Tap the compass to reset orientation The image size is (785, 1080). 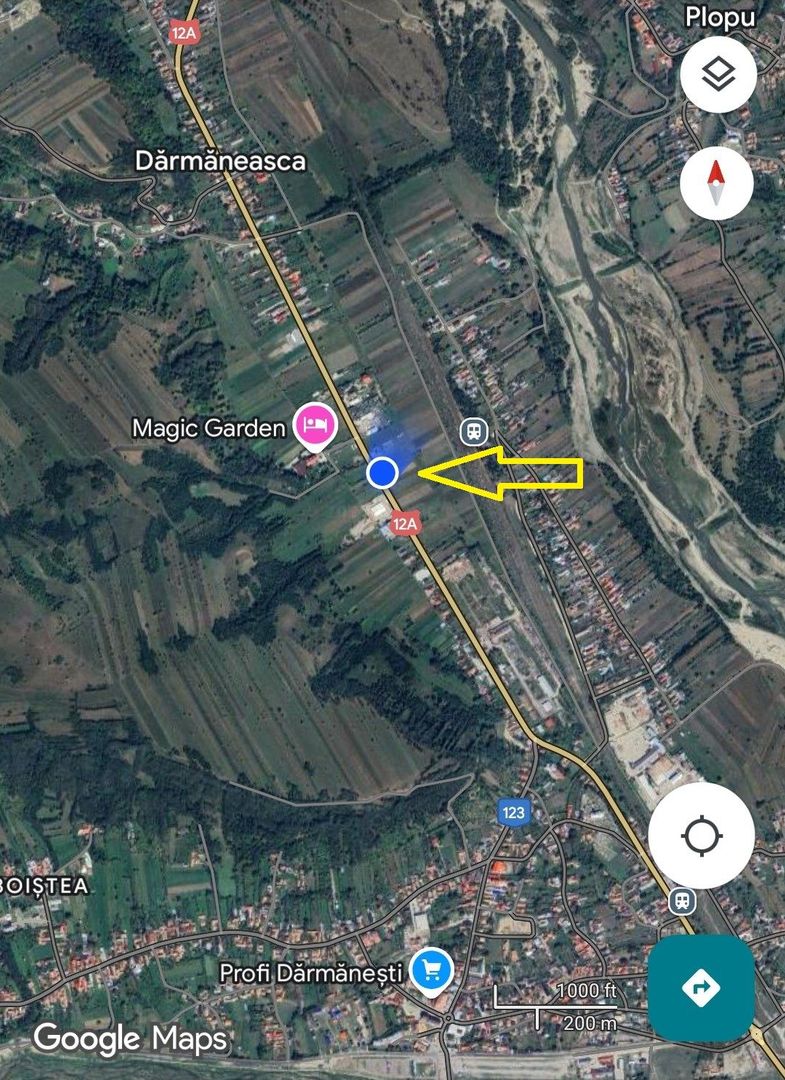[716, 184]
